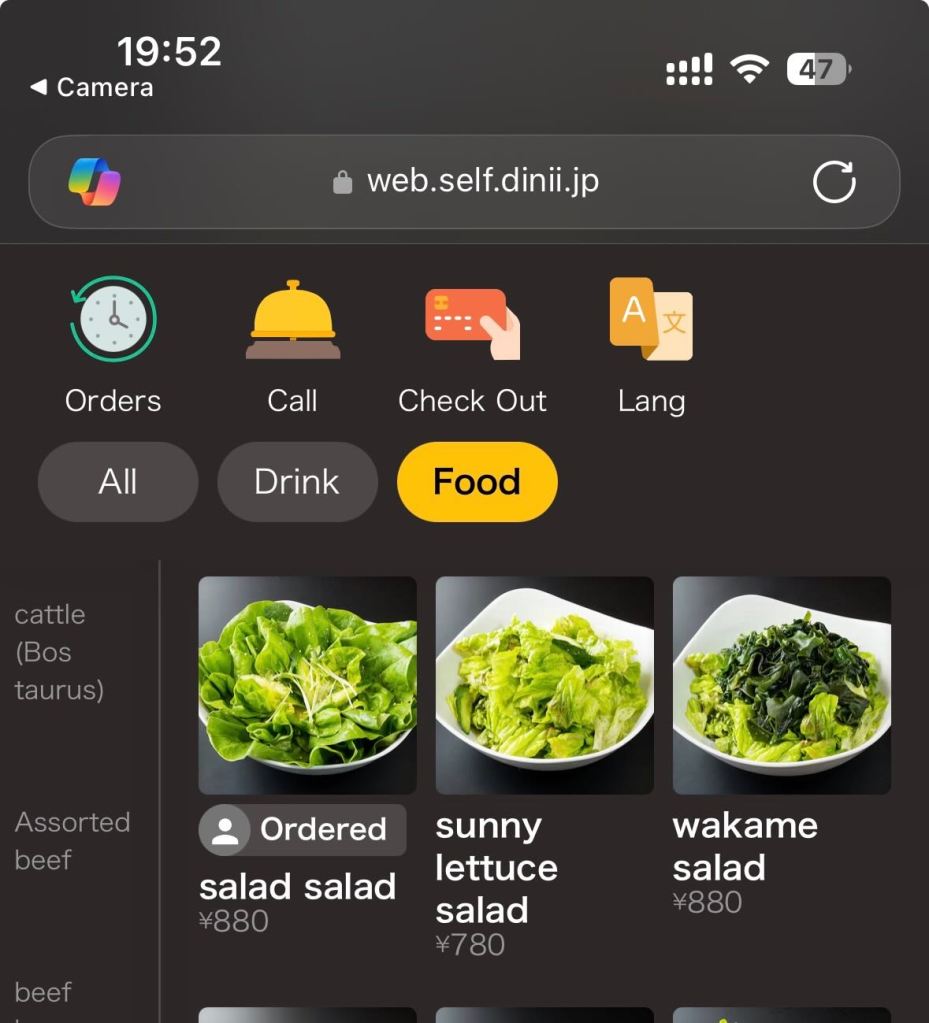This screenshot has width=929, height=1023.
Task: Select the Food filter chip
Action: coord(477,482)
